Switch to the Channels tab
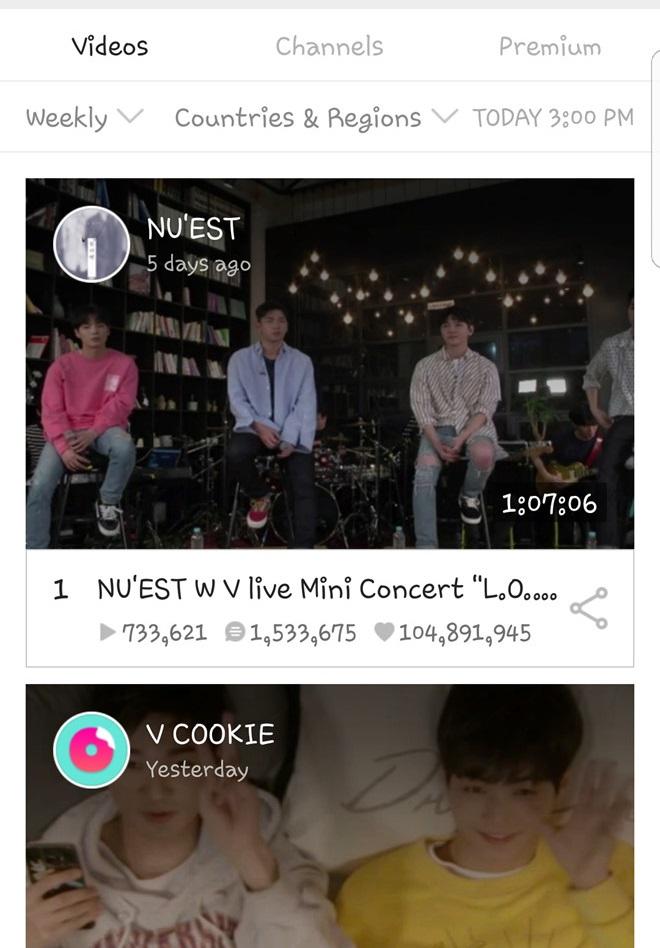The height and width of the screenshot is (948, 660). 329,46
